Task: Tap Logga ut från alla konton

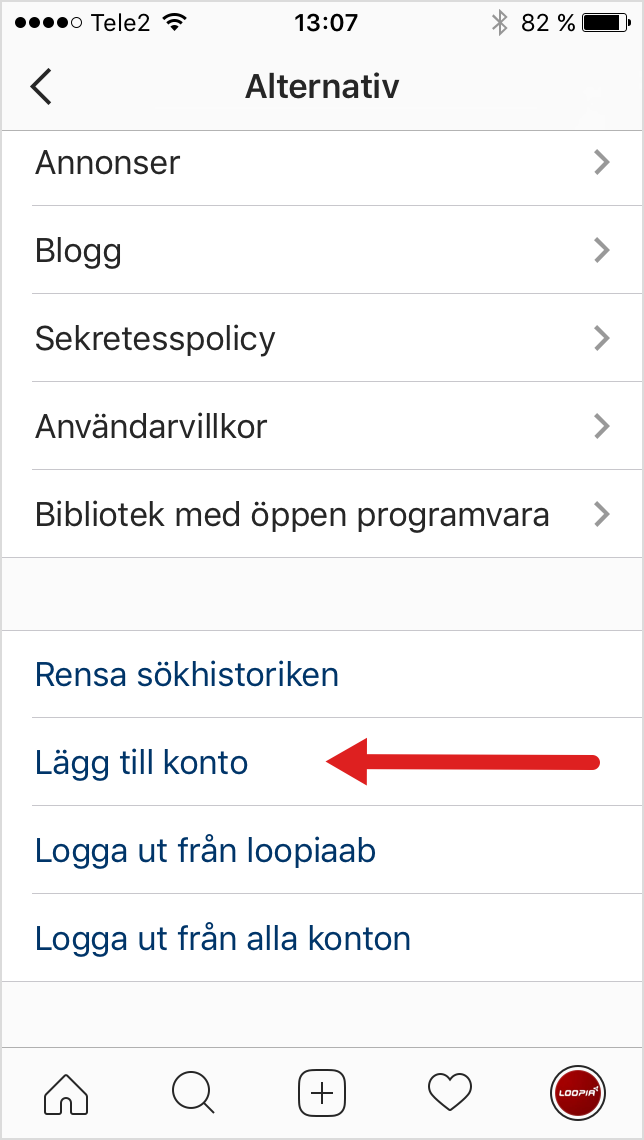Action: (322, 938)
